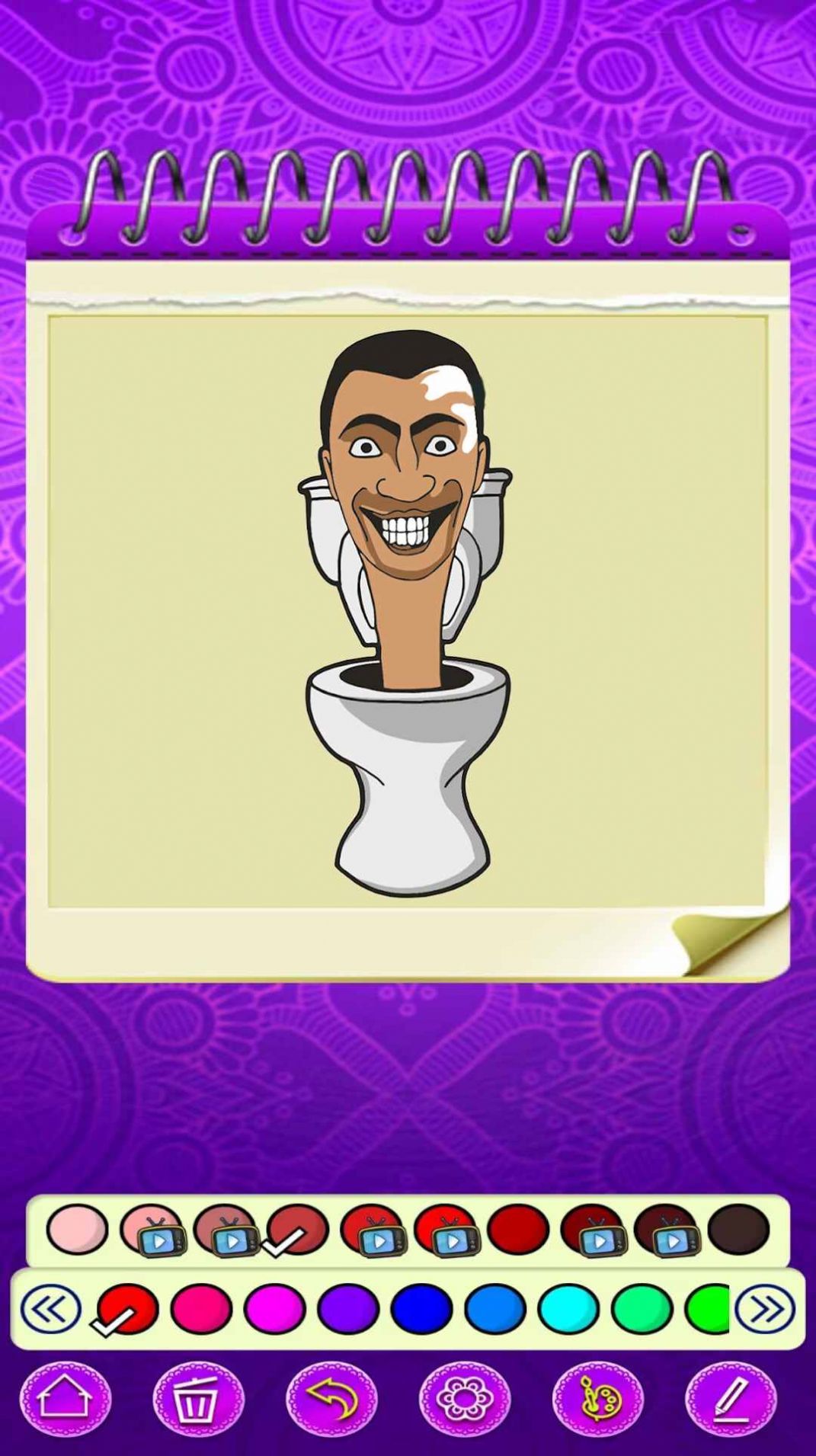Undo the last coloring action
The image size is (816, 1456).
pyautogui.click(x=331, y=1399)
